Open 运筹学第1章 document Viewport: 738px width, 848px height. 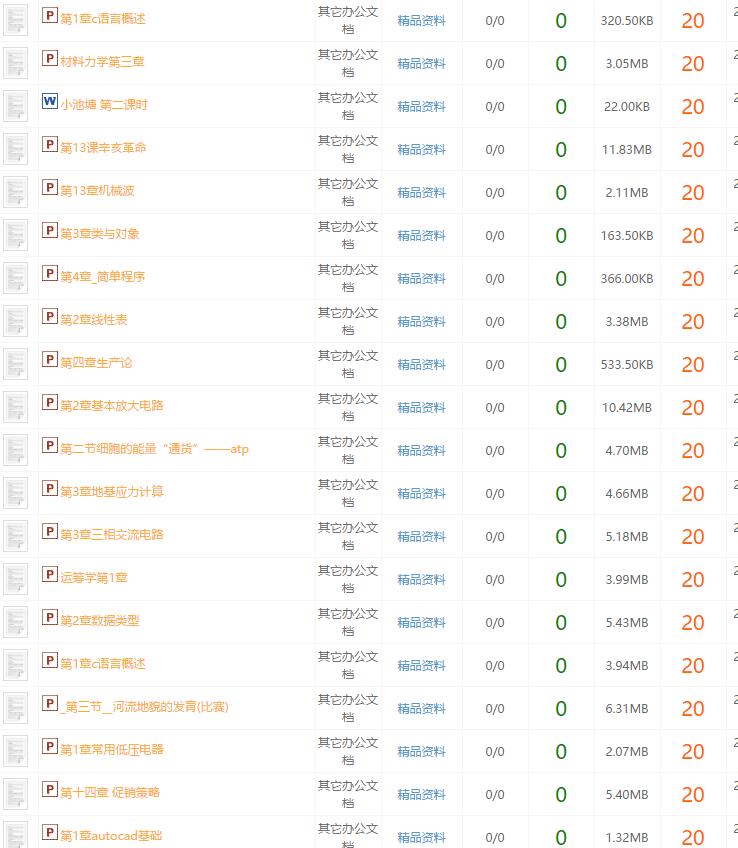click(94, 578)
